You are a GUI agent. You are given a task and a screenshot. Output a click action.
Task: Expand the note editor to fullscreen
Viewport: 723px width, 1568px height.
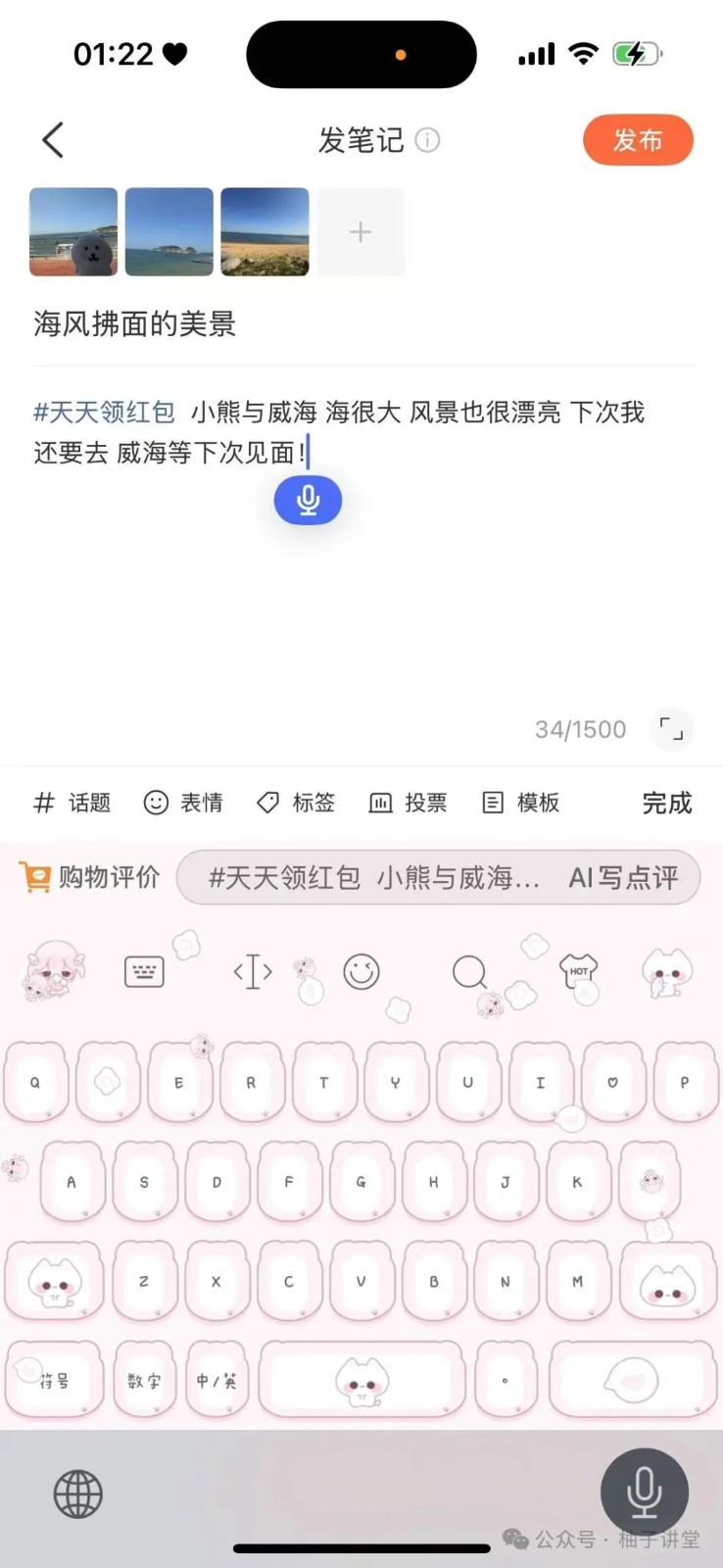tap(670, 729)
